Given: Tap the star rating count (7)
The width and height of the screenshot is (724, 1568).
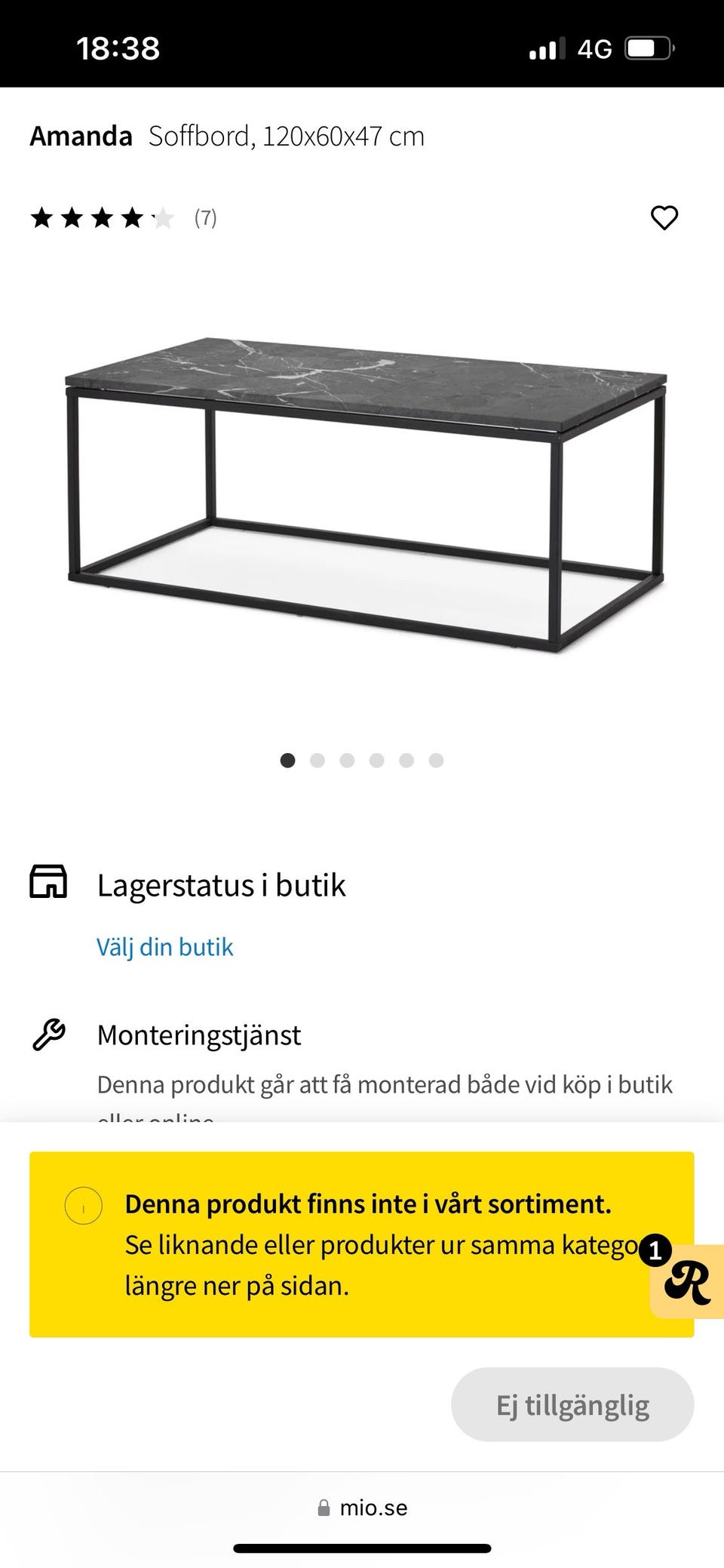Looking at the screenshot, I should click(204, 219).
